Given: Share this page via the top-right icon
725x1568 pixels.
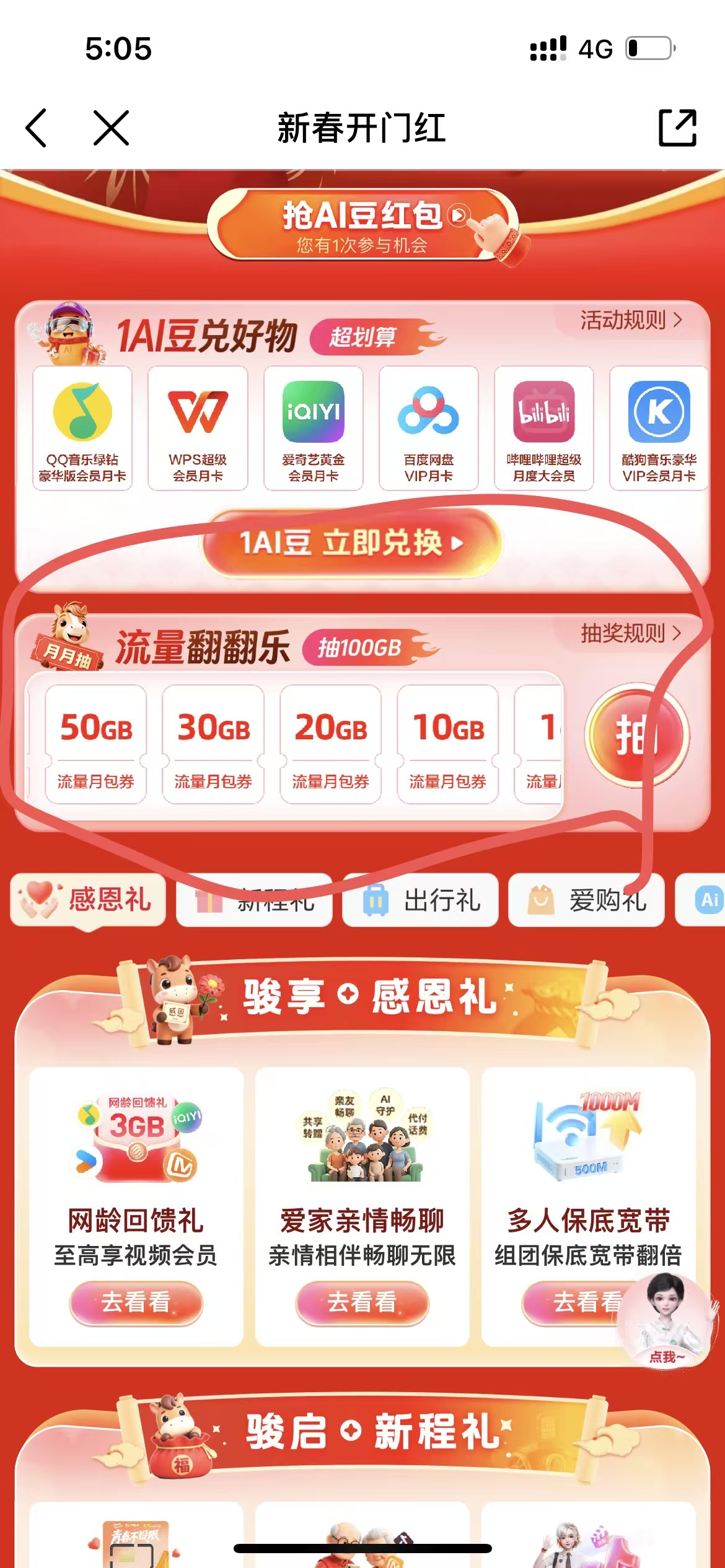Looking at the screenshot, I should [x=677, y=128].
